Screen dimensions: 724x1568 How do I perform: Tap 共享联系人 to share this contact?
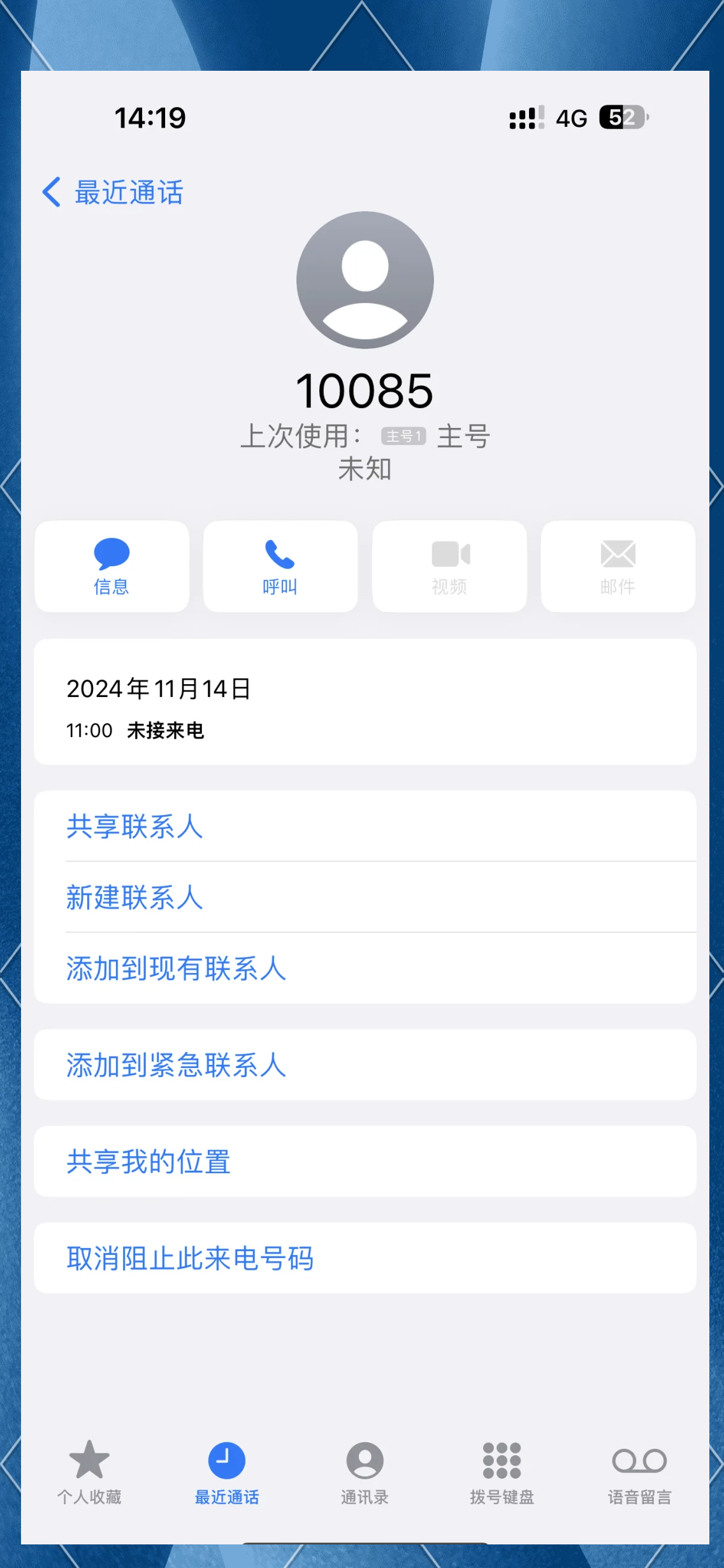point(134,826)
